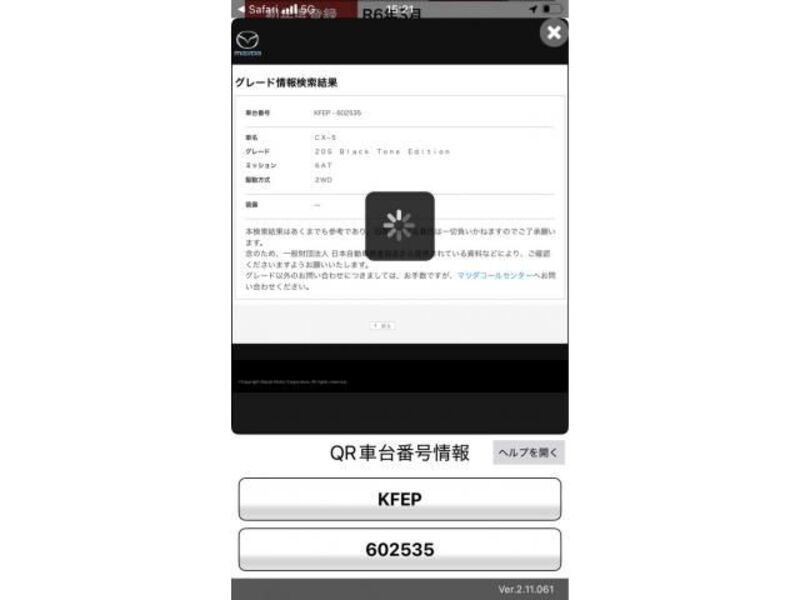Viewport: 800px width, 600px height.
Task: Open help with ヘルプを開く button
Action: [529, 453]
